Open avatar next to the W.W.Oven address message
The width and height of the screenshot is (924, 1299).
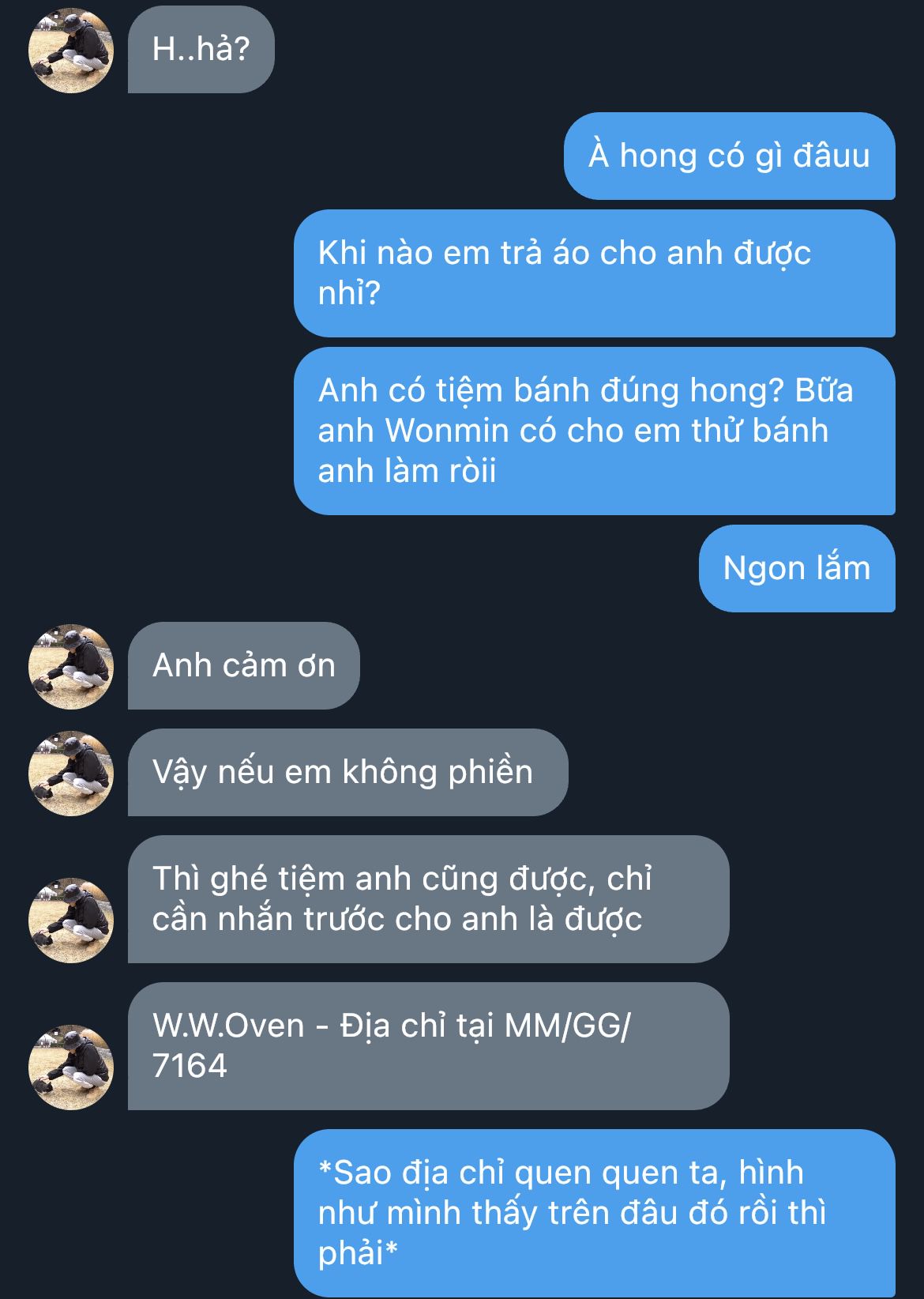point(71,1067)
